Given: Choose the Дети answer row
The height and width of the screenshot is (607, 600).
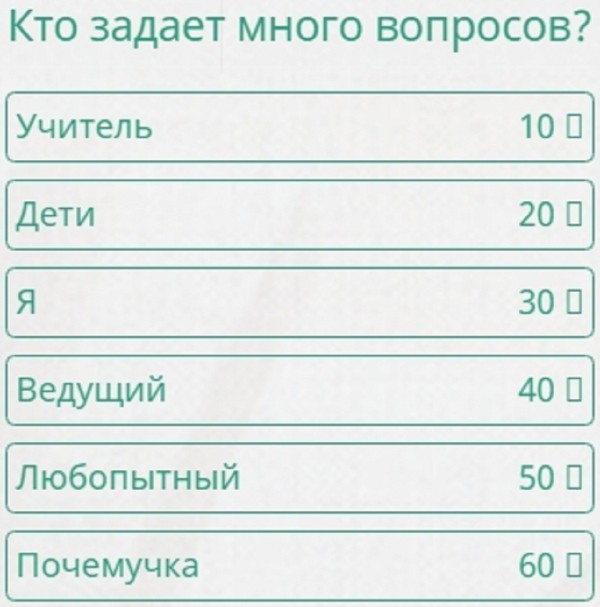Looking at the screenshot, I should 300,214.
